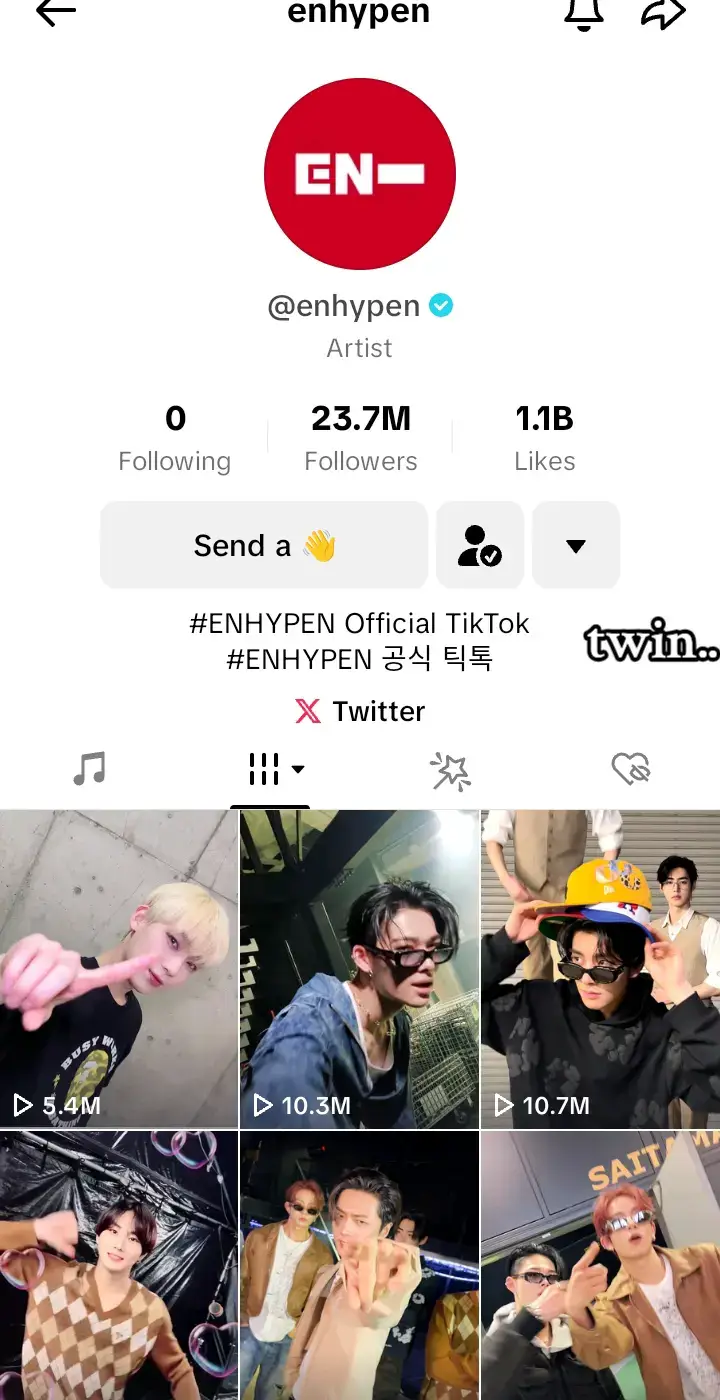Play the video with 10.3M views
Screen dimensions: 720x1400
point(360,969)
